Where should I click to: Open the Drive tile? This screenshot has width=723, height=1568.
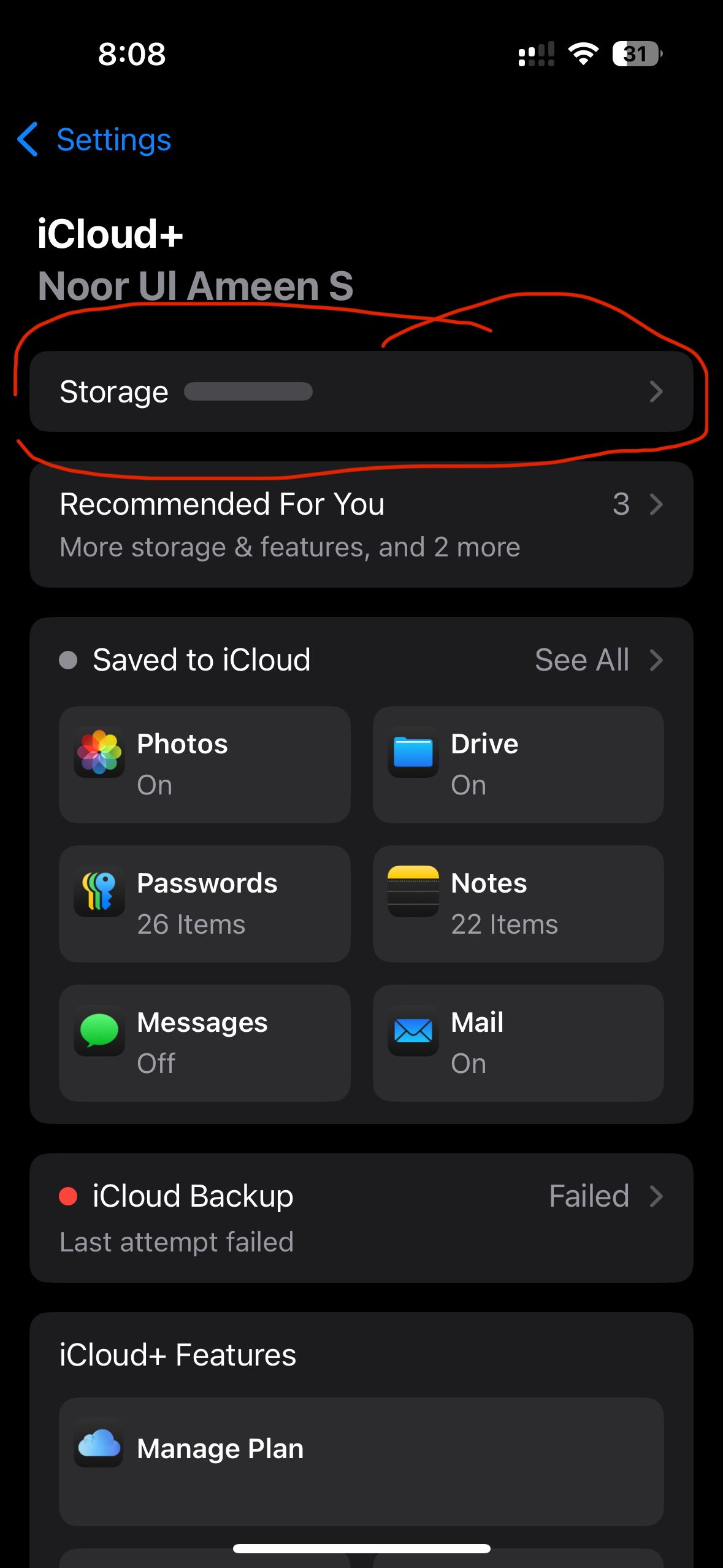[518, 764]
